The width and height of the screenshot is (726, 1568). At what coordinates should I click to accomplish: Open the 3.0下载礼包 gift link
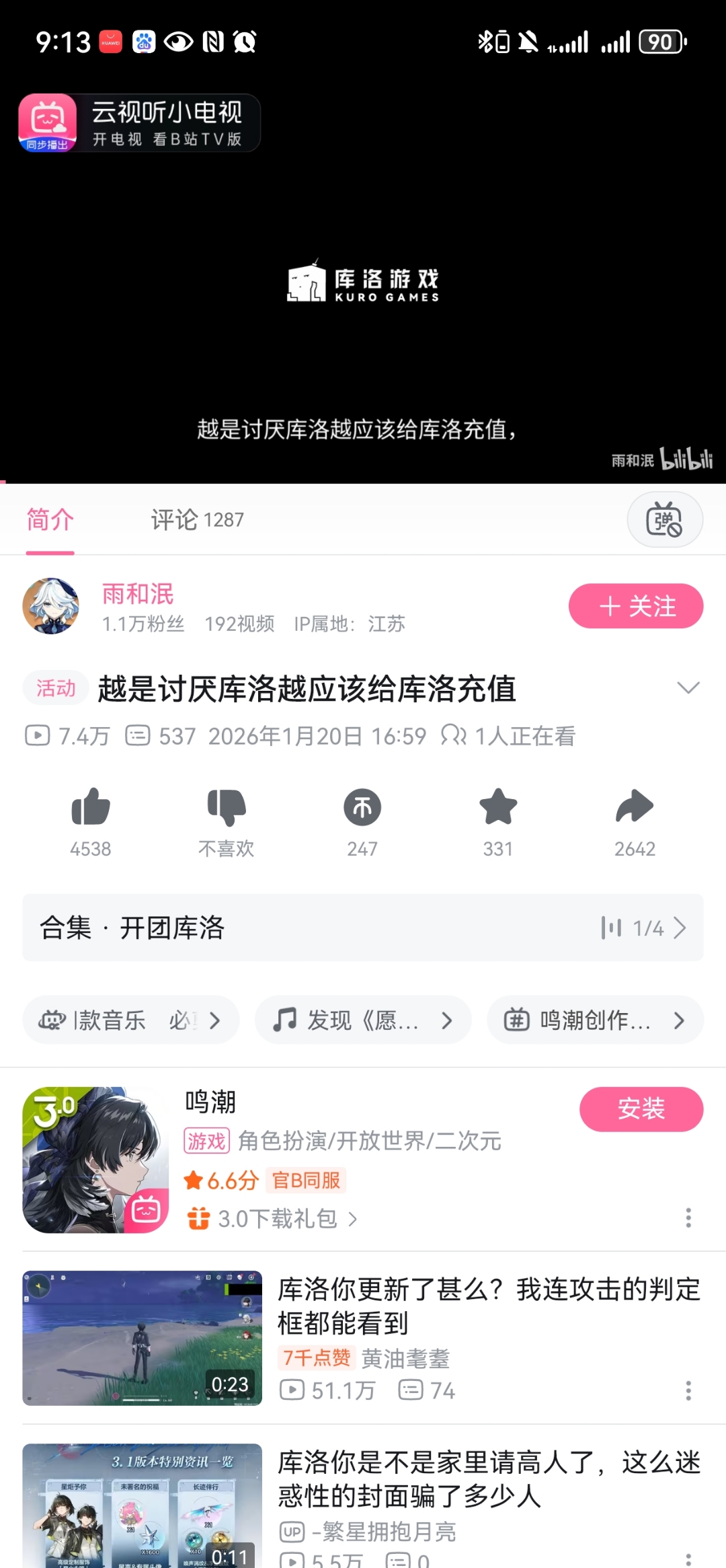pos(277,1218)
